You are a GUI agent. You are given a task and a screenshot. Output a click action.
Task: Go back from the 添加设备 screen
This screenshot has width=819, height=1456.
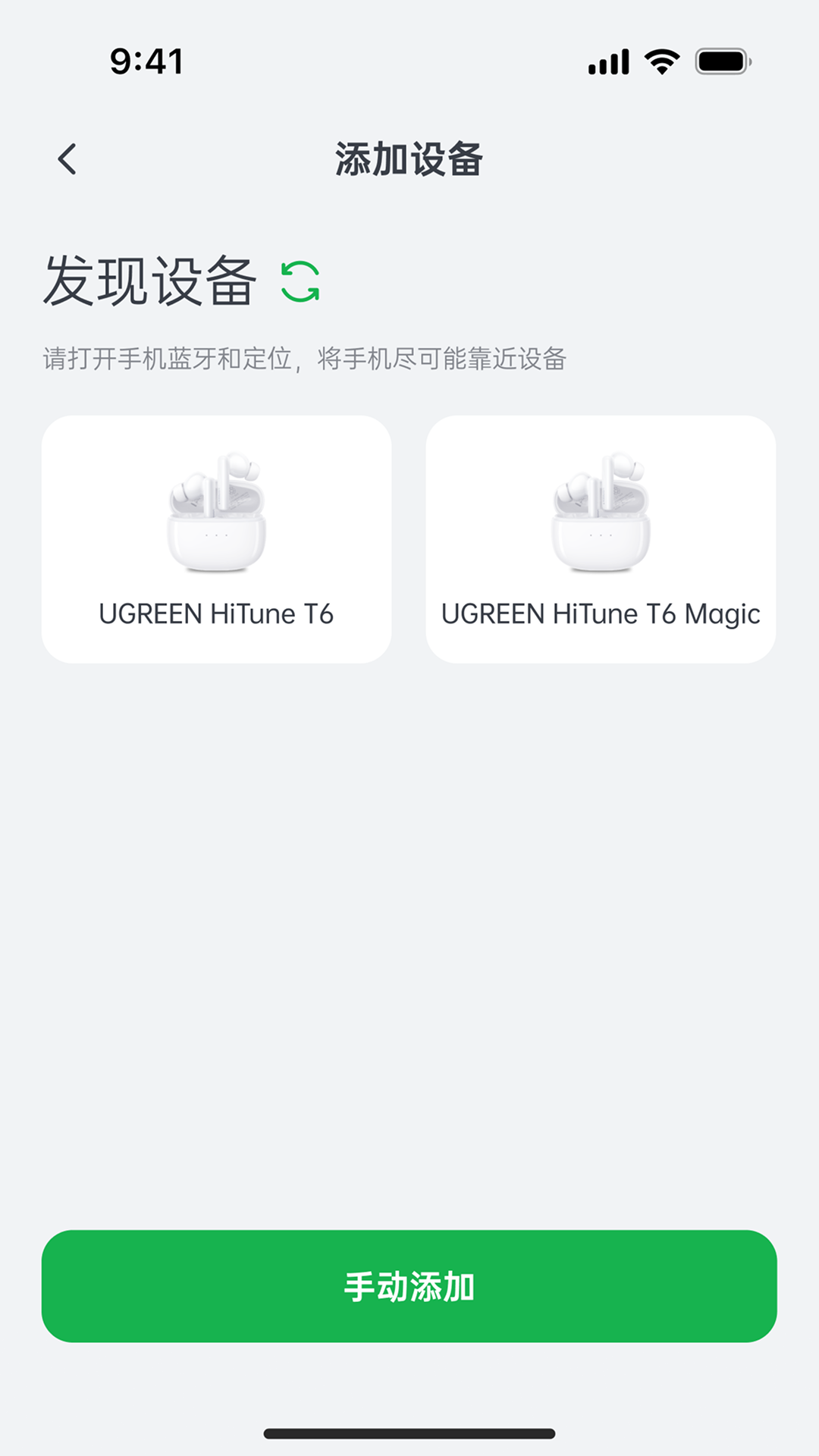click(x=67, y=159)
